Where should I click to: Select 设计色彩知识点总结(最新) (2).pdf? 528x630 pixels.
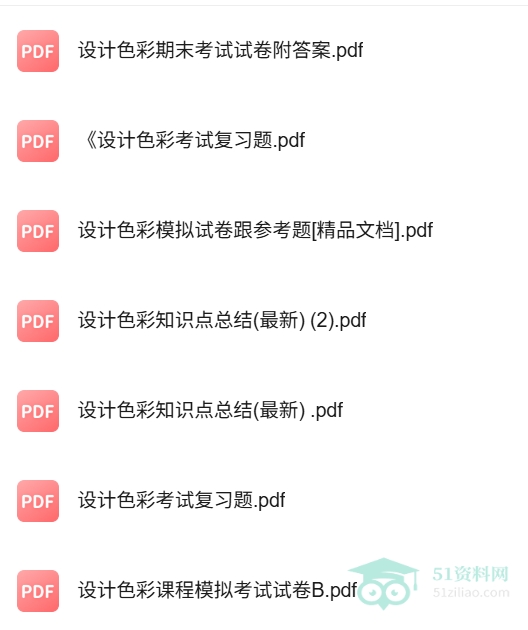[x=222, y=321]
